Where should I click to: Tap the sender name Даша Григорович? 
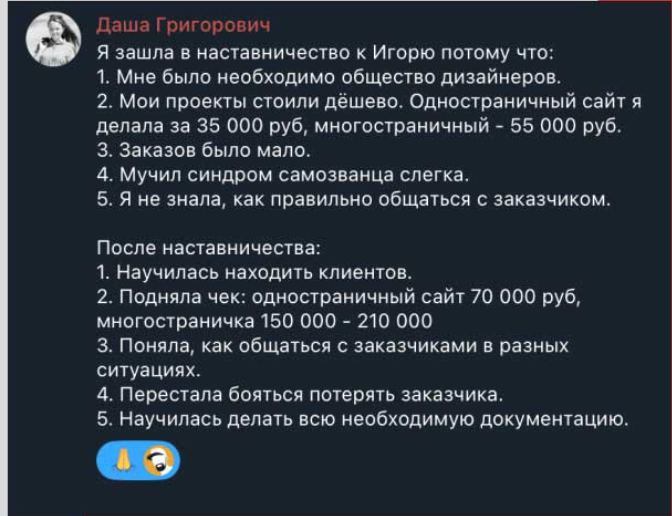point(183,25)
